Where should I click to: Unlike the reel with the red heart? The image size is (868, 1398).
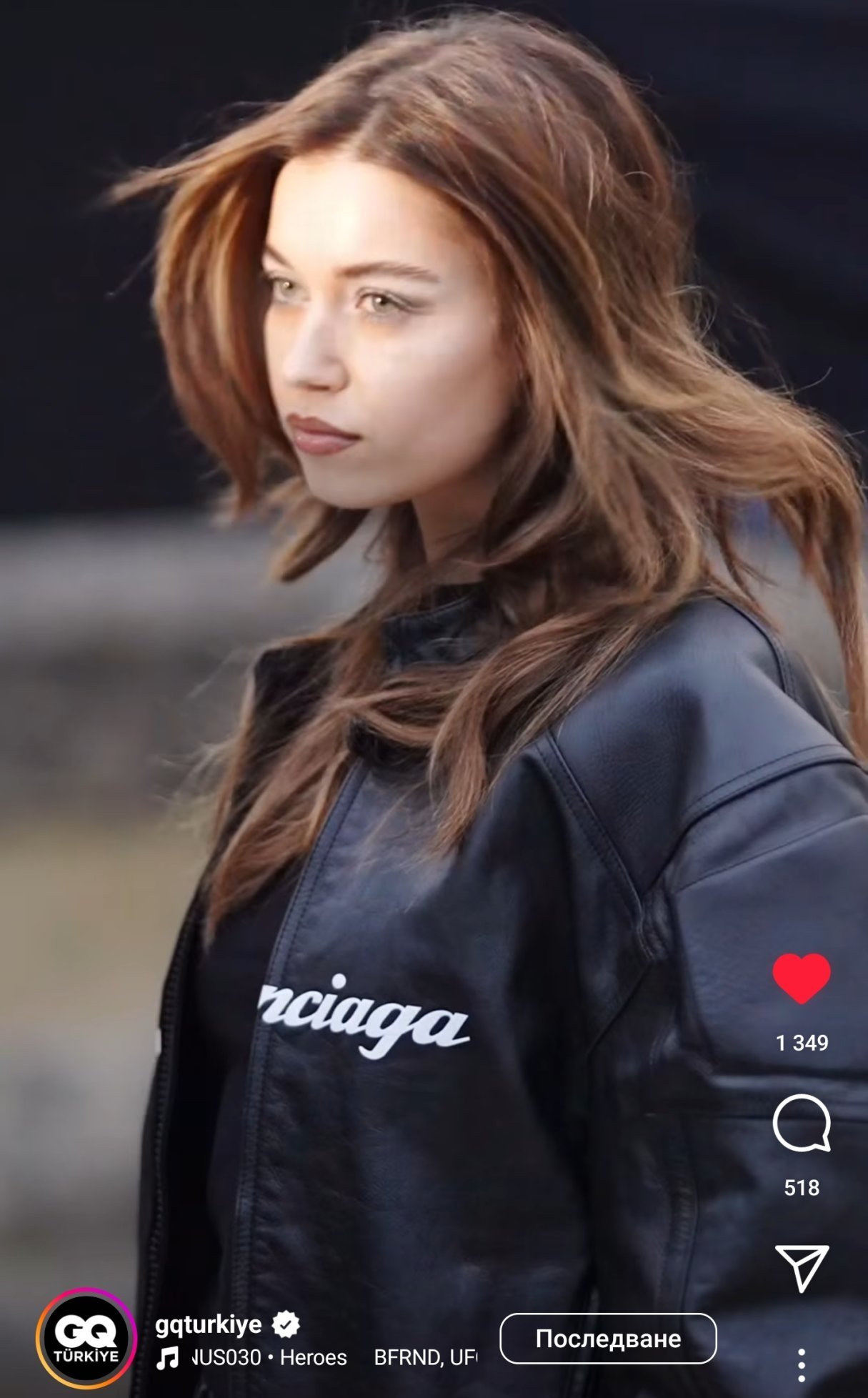[x=801, y=978]
